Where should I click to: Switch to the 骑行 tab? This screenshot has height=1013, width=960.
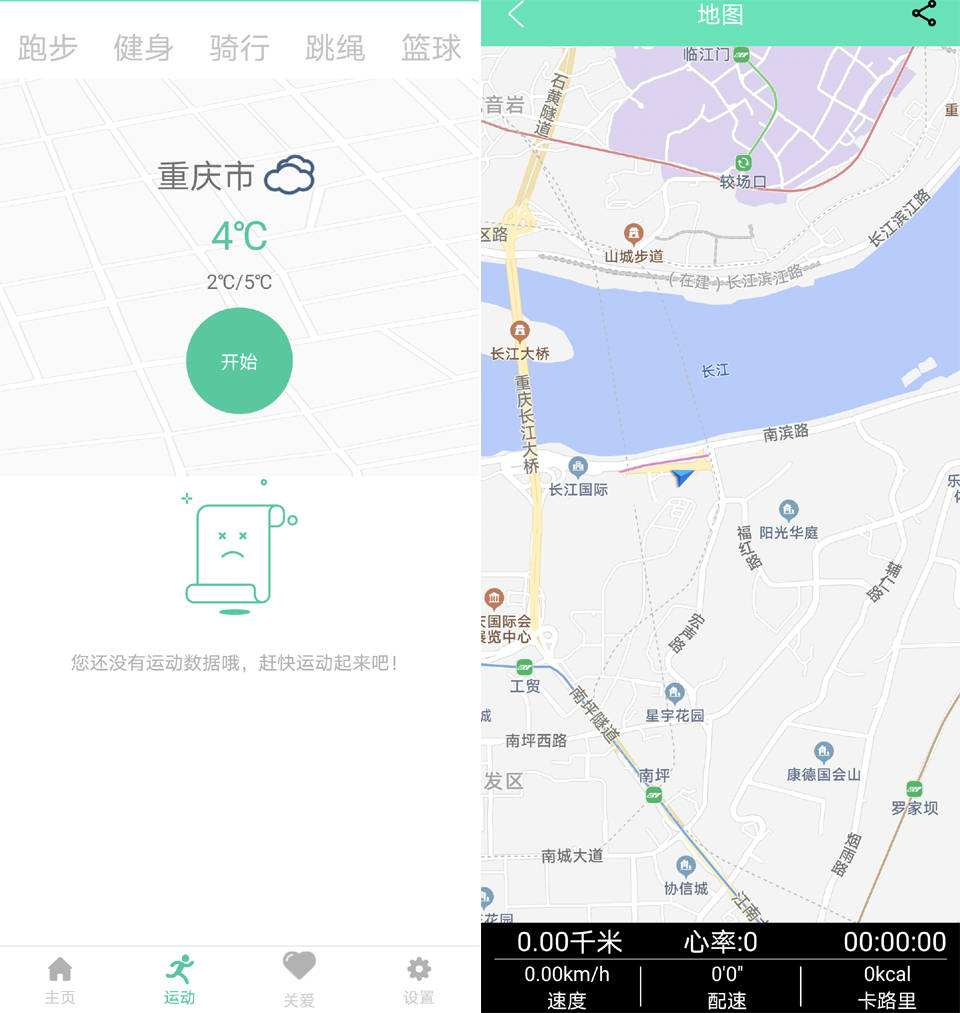[239, 48]
